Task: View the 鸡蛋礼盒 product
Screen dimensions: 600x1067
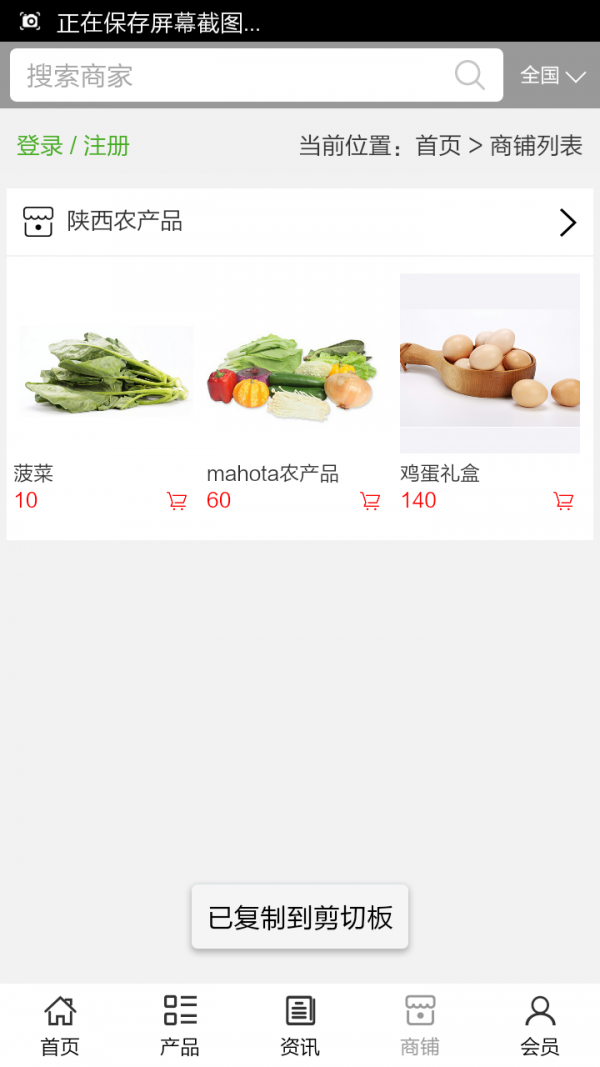Action: coord(489,364)
